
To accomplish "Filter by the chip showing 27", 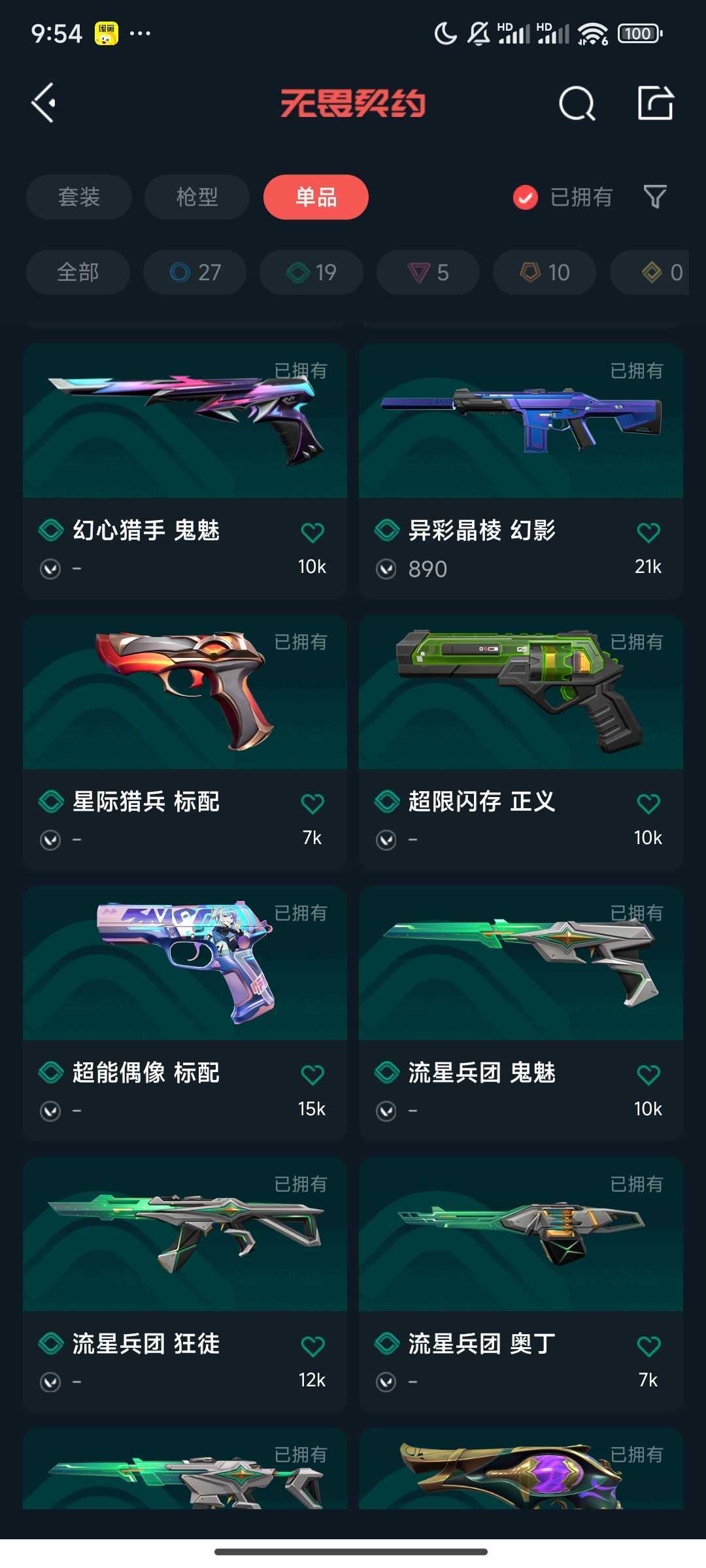I will (195, 272).
